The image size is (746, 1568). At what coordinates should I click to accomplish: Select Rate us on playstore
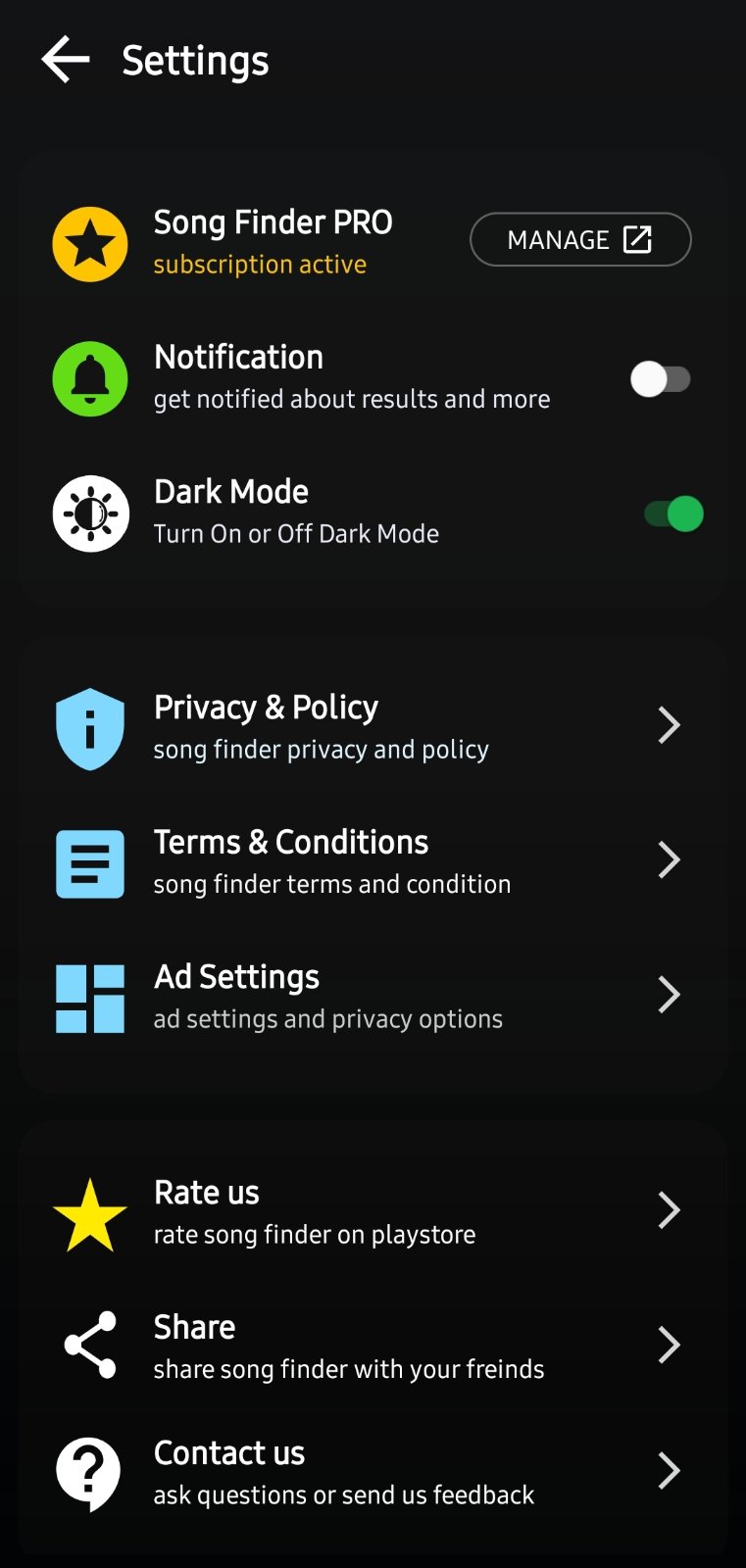tap(371, 1211)
